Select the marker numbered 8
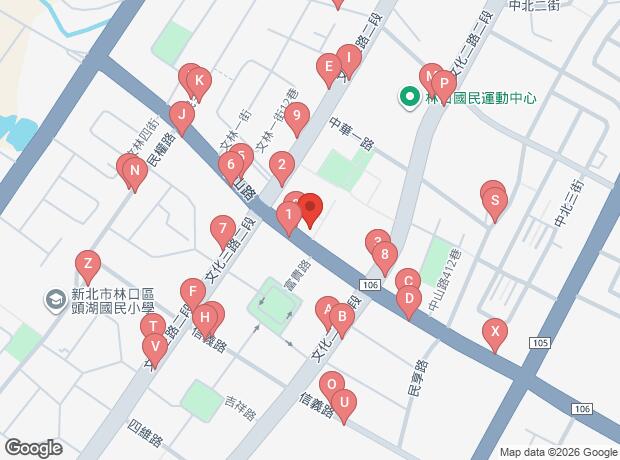Viewport: 620px width, 460px height. click(x=385, y=255)
